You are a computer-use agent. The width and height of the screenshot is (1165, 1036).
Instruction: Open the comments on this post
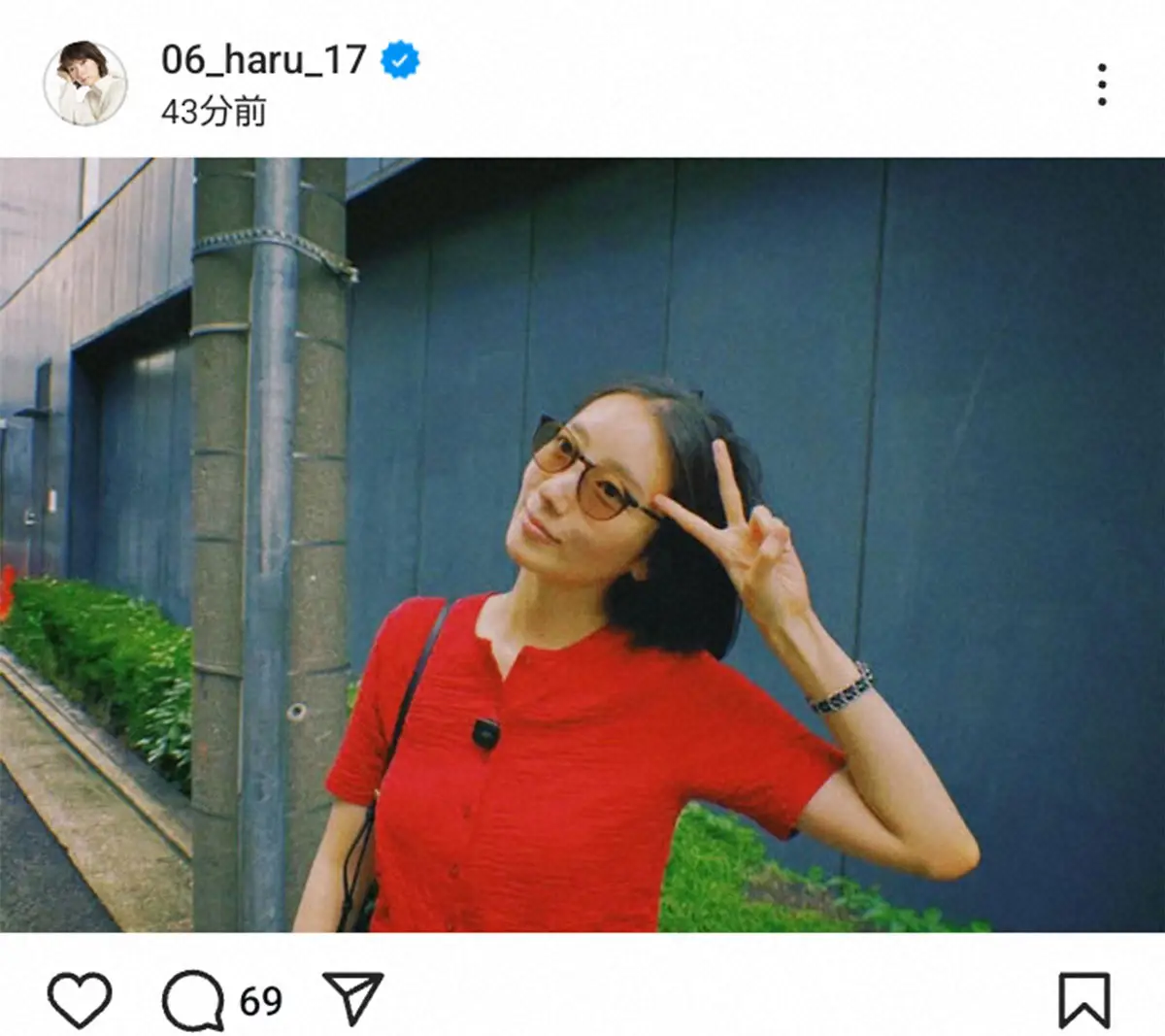[x=193, y=1000]
